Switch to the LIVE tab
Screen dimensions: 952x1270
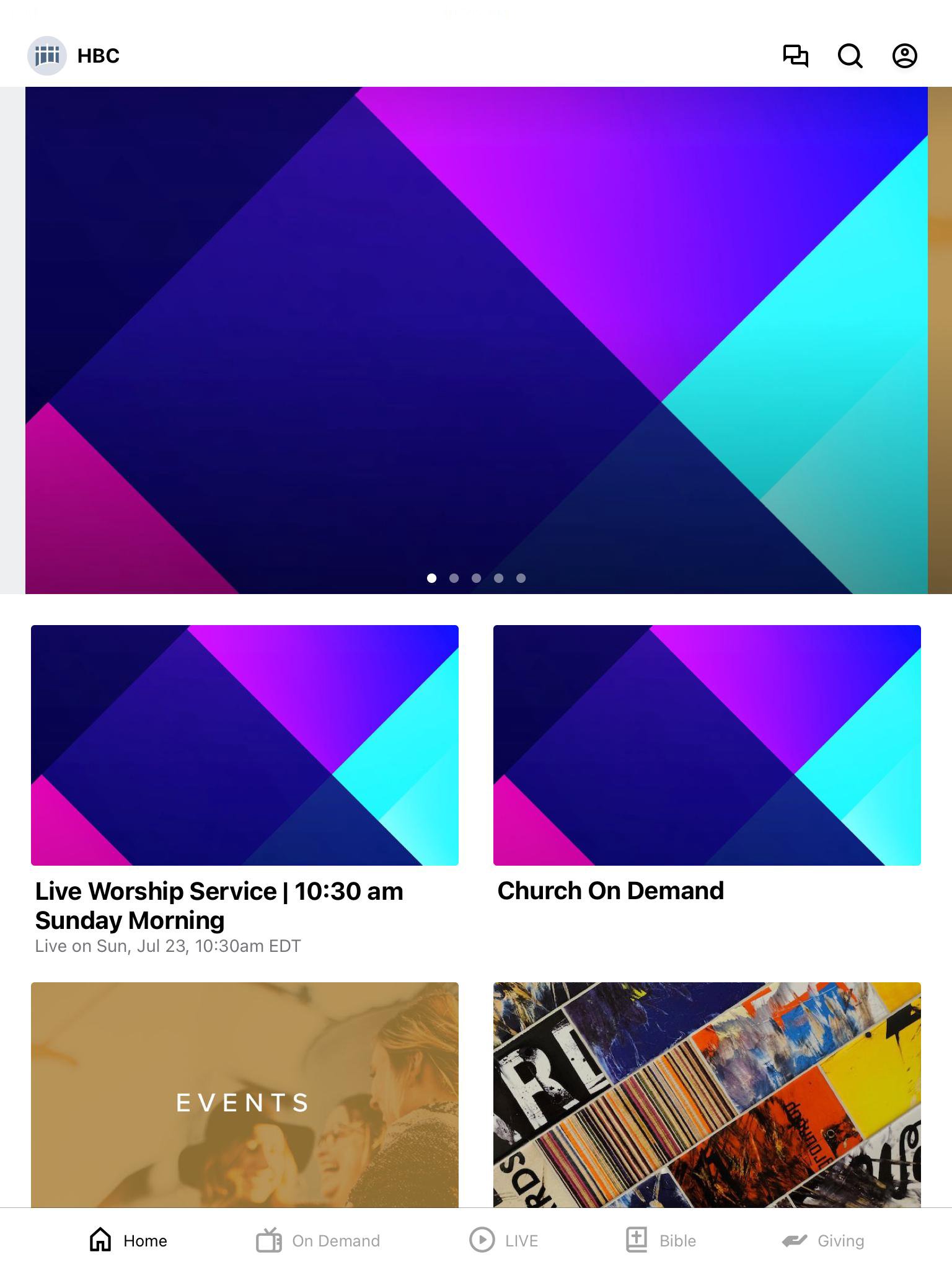pyautogui.click(x=503, y=1240)
